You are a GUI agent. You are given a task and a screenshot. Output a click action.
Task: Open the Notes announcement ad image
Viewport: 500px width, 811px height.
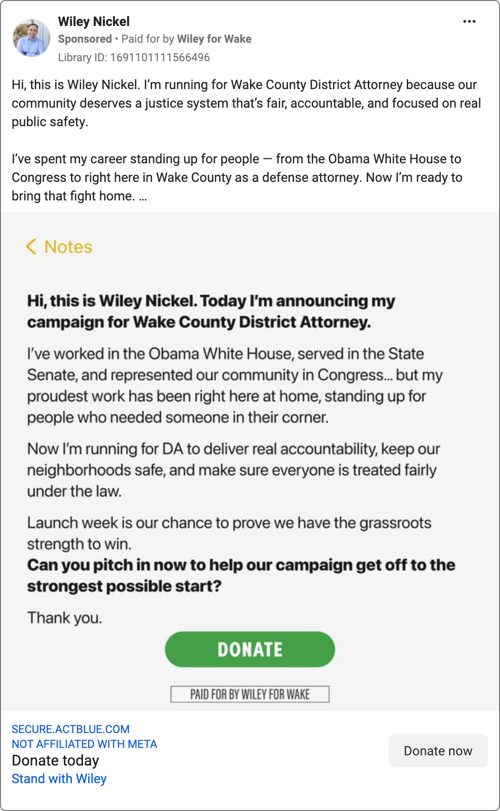[250, 461]
